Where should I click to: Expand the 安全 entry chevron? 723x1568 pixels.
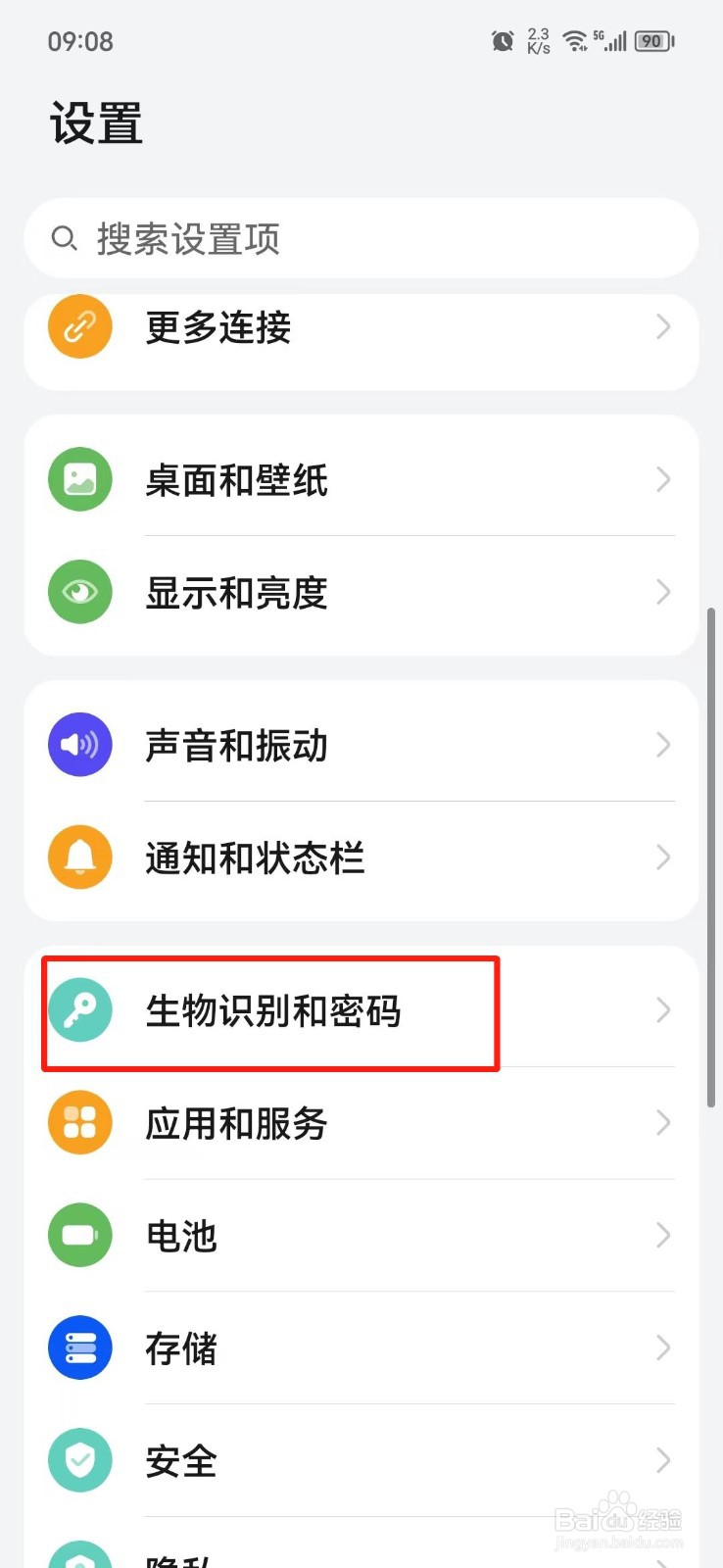[664, 1460]
